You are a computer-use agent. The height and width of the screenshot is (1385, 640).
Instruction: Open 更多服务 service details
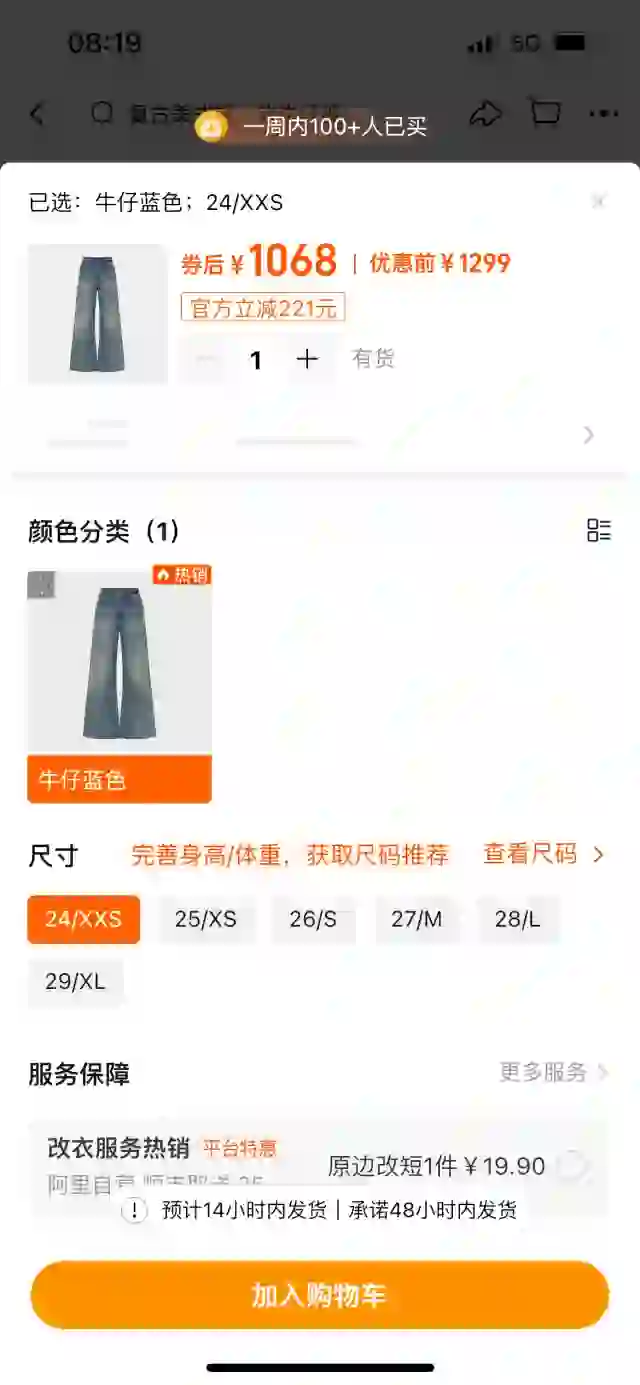tap(554, 1073)
